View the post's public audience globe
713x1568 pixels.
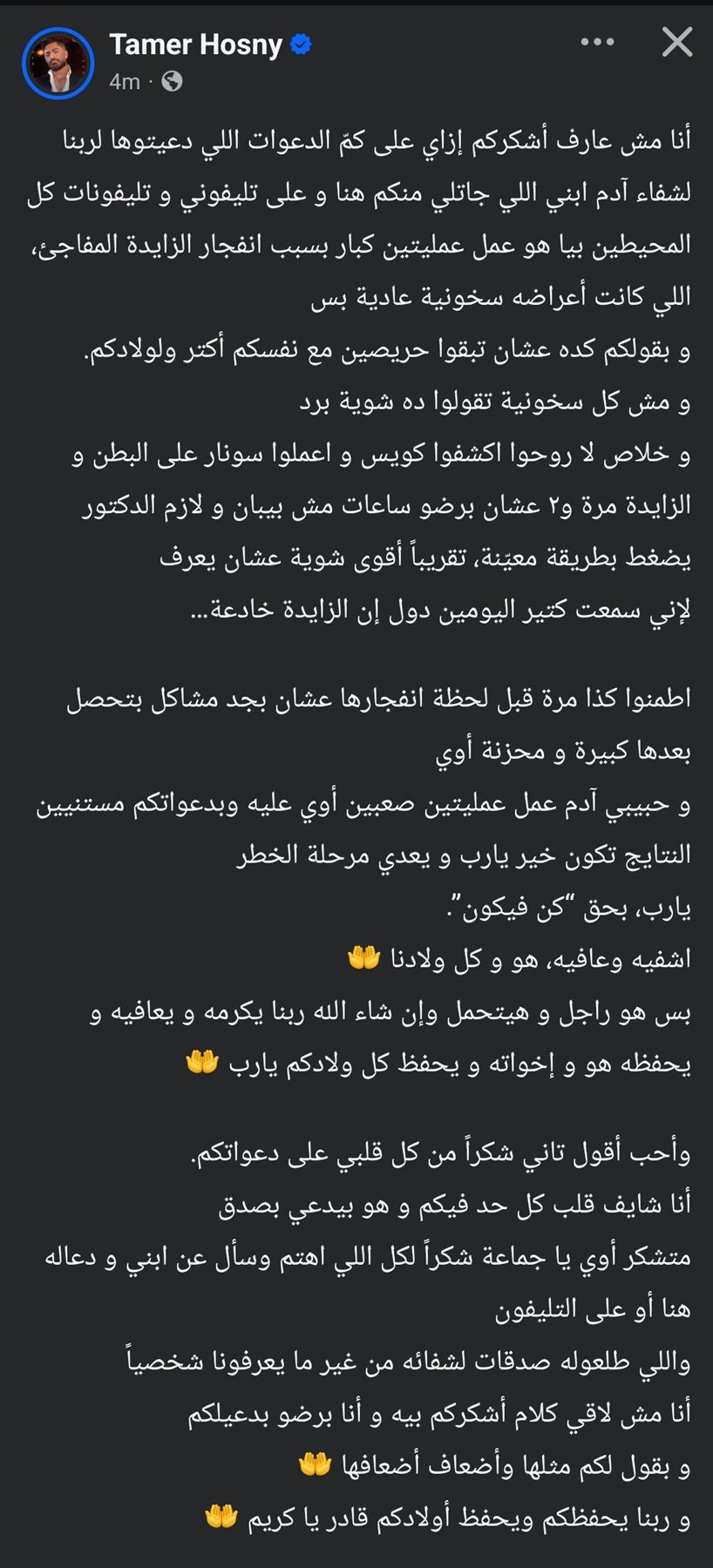coord(173,82)
